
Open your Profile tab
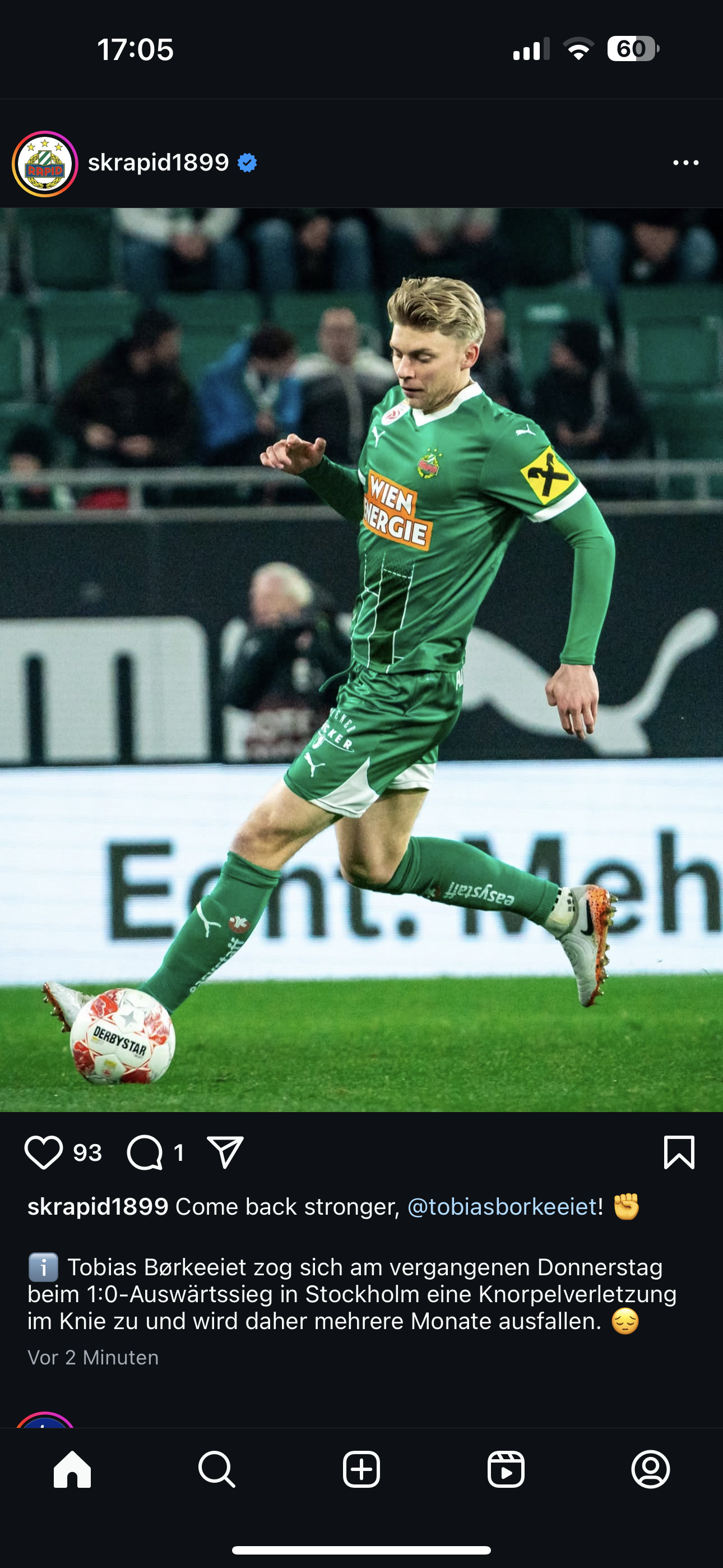(x=651, y=1469)
